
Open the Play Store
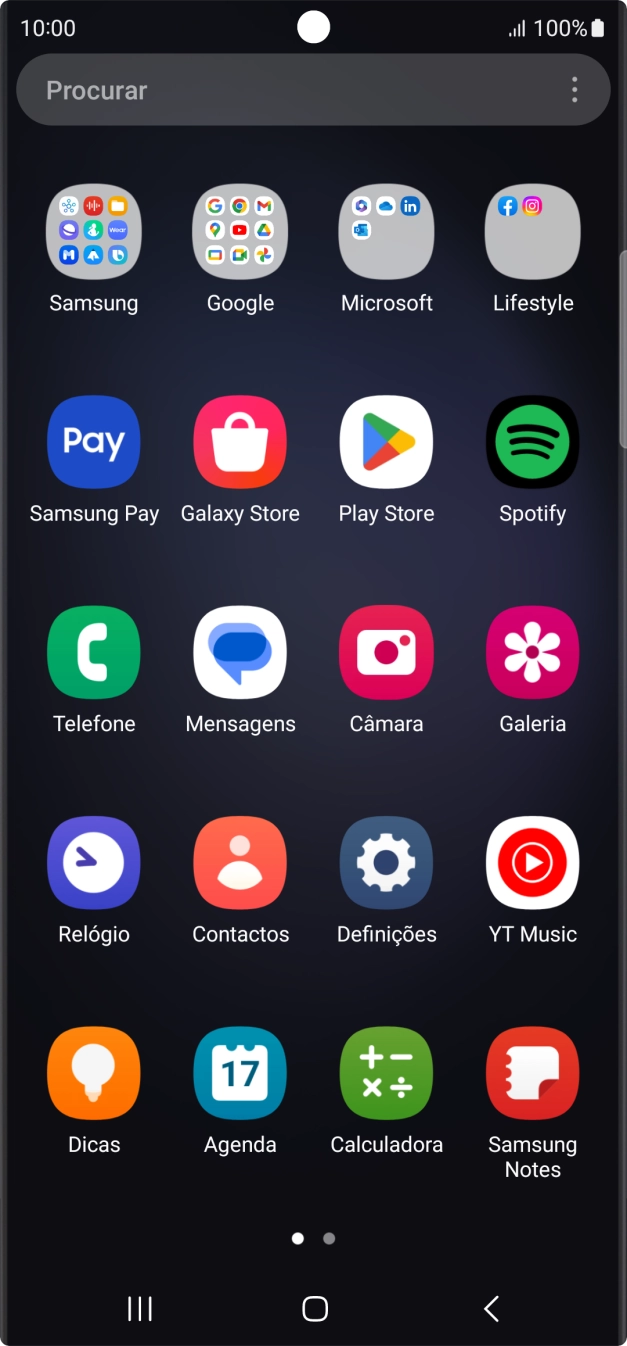(x=386, y=442)
